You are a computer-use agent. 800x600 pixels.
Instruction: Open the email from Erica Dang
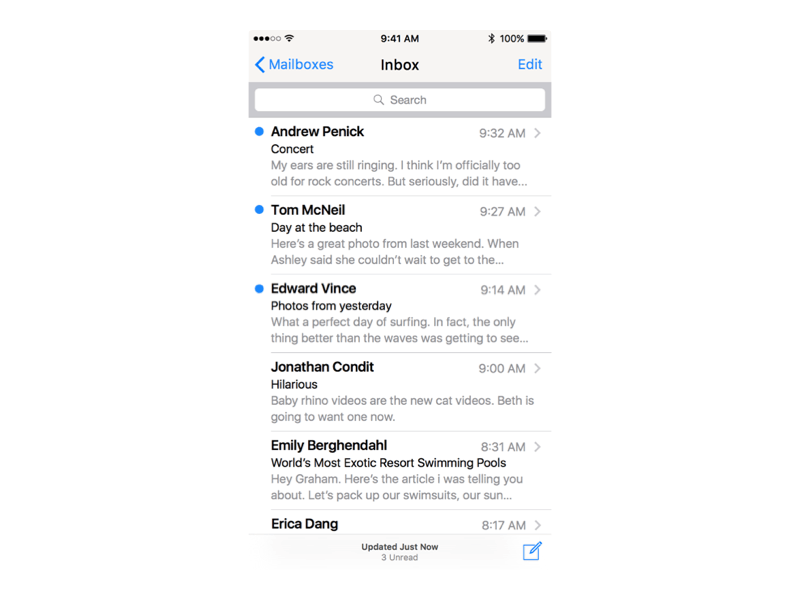point(400,524)
